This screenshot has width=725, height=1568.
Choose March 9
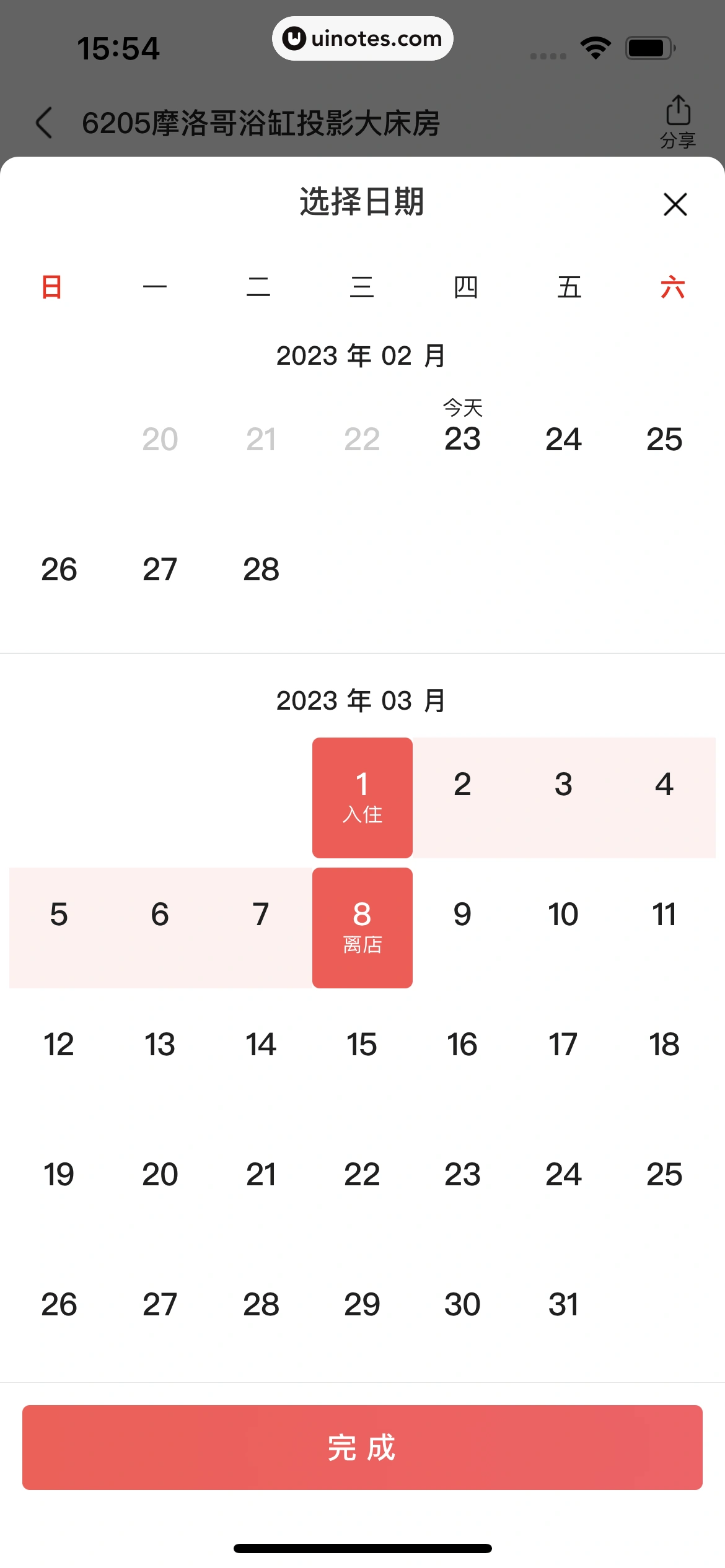pos(463,915)
